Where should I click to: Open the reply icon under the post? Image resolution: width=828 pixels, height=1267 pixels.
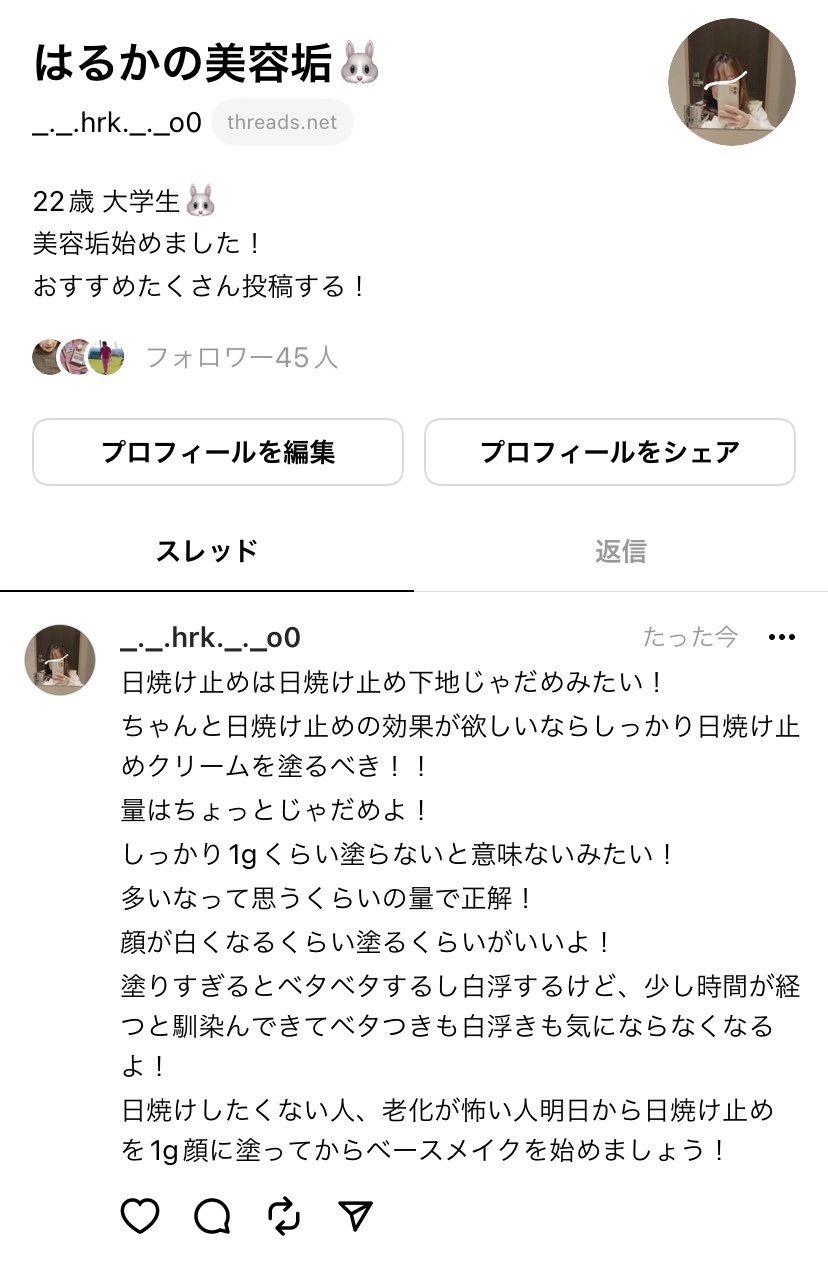pos(212,1215)
